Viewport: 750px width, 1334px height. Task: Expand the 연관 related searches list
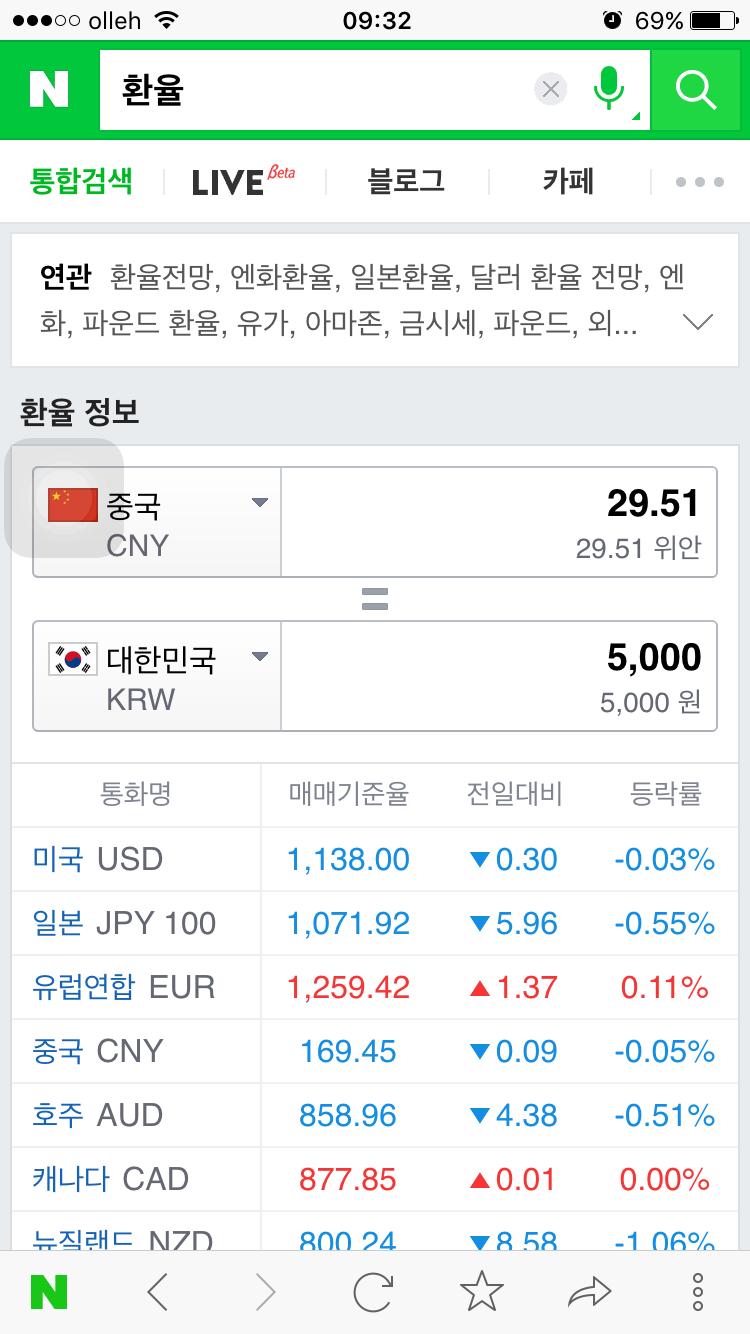[697, 322]
